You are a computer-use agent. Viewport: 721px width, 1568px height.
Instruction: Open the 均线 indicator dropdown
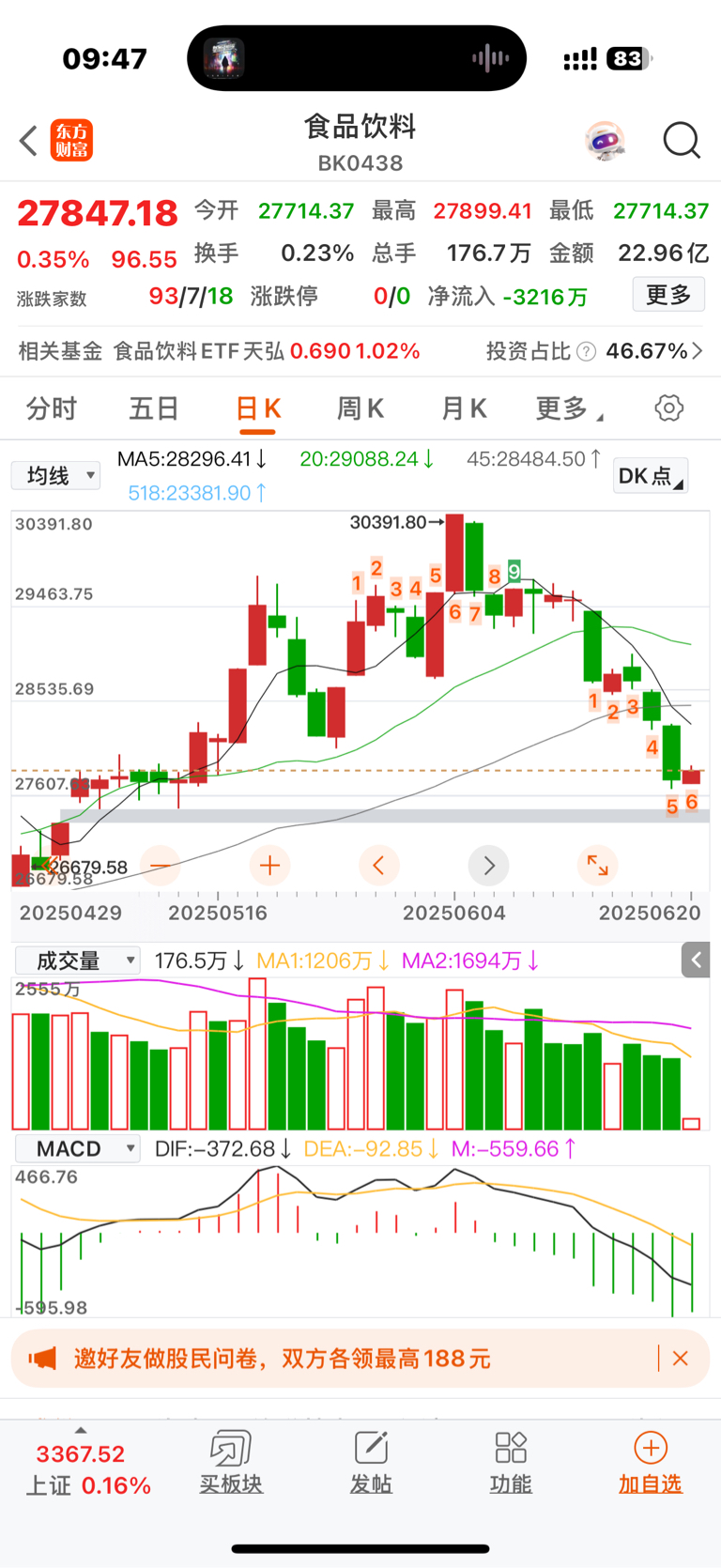55,475
